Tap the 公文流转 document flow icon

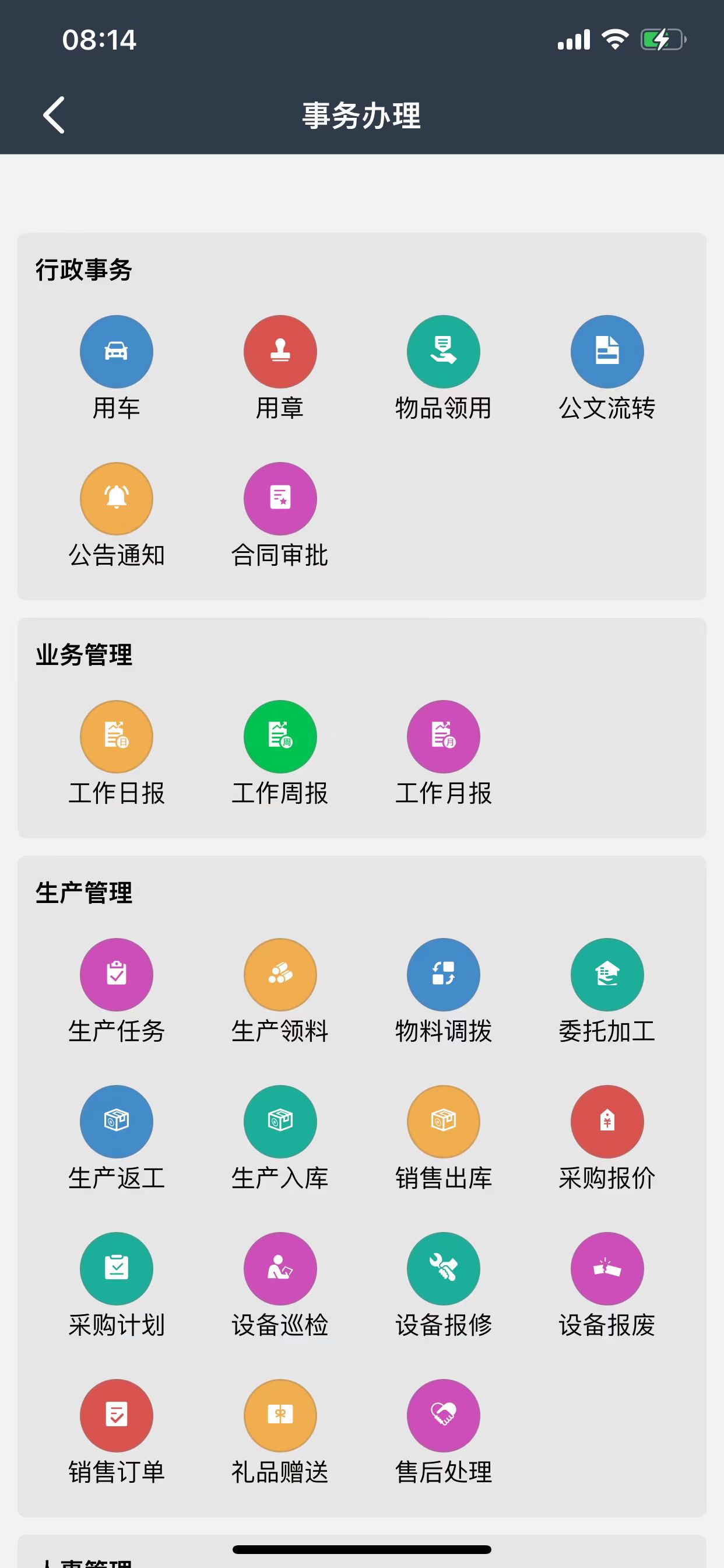607,351
